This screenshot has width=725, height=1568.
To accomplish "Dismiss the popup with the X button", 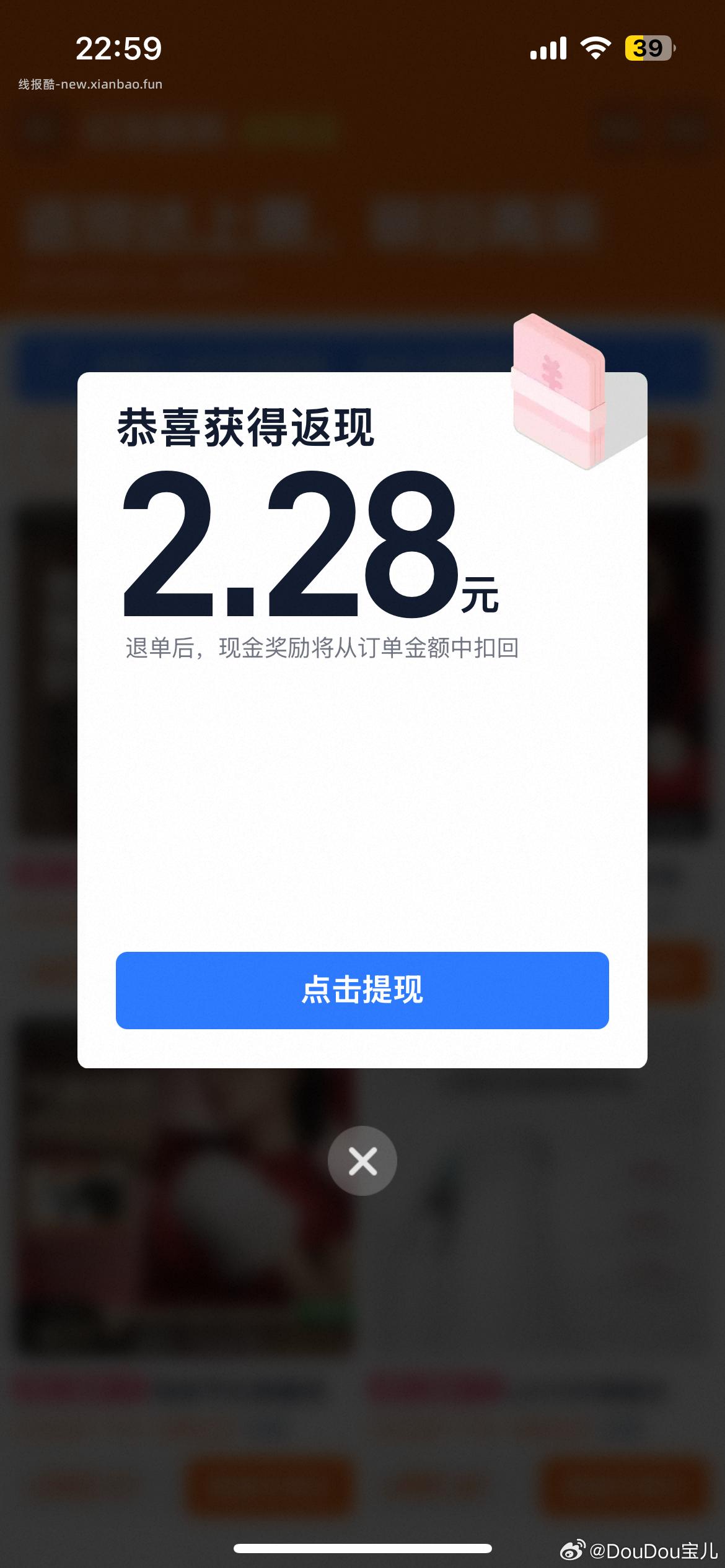I will click(362, 1161).
